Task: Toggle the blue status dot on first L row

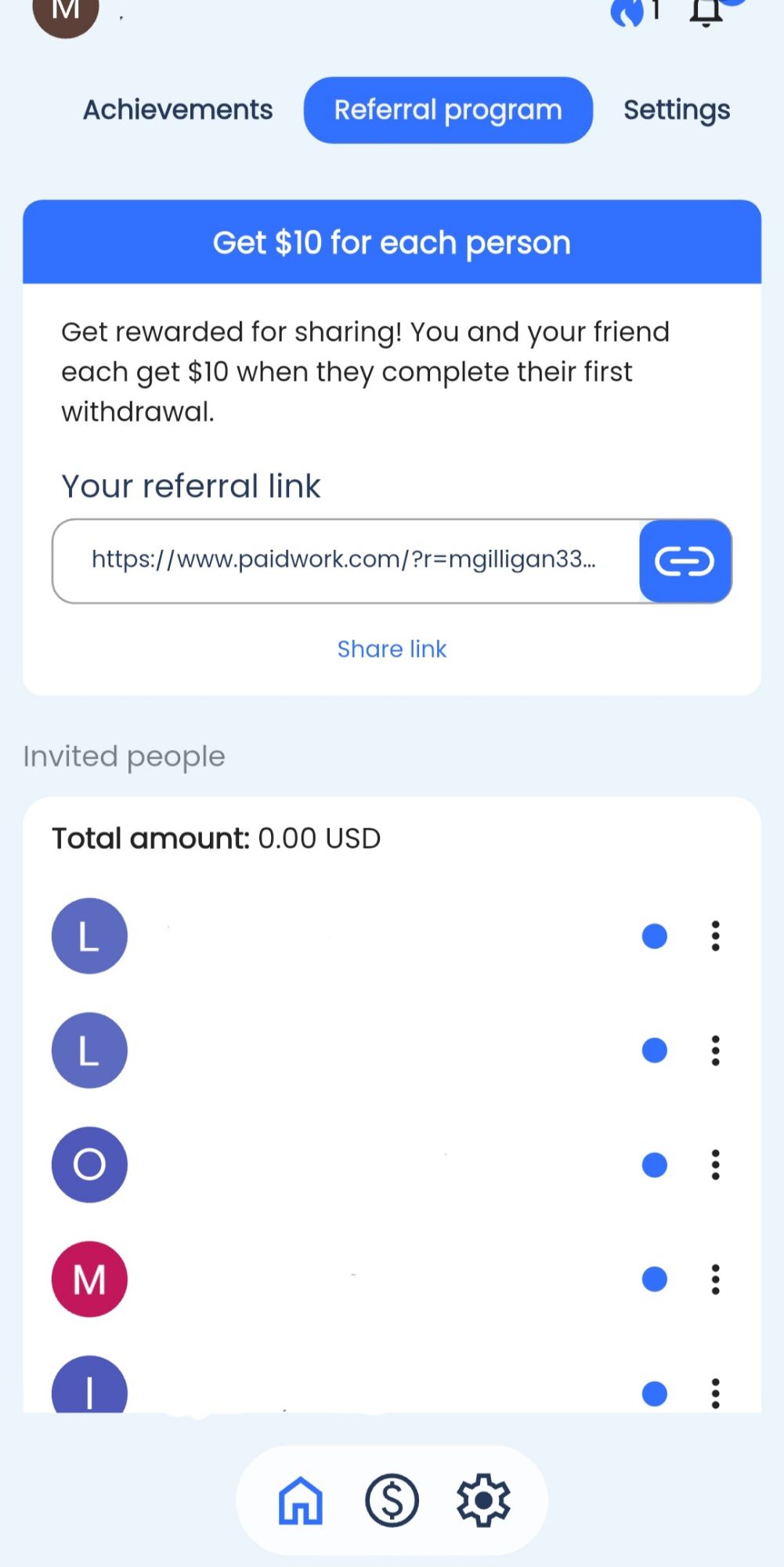Action: pos(653,935)
